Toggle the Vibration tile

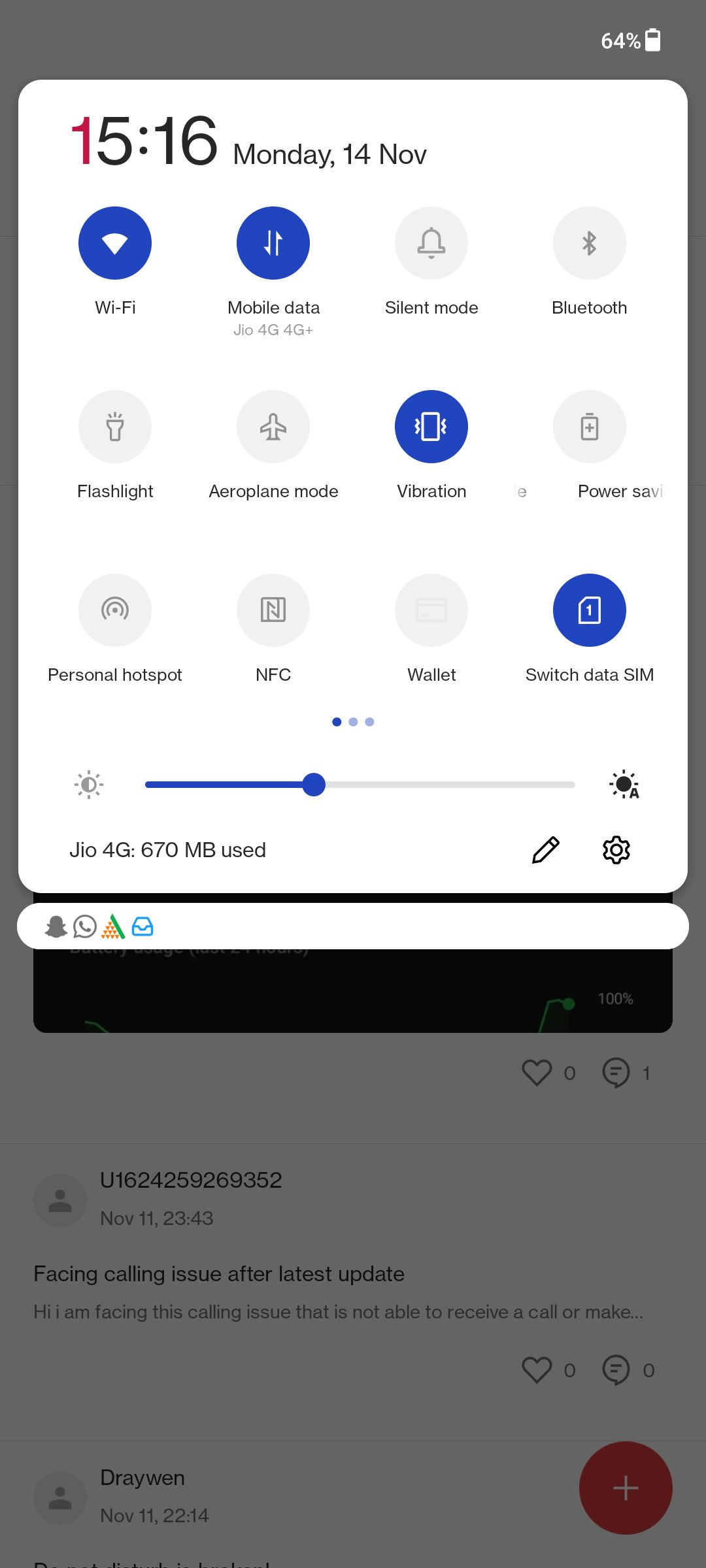click(431, 427)
